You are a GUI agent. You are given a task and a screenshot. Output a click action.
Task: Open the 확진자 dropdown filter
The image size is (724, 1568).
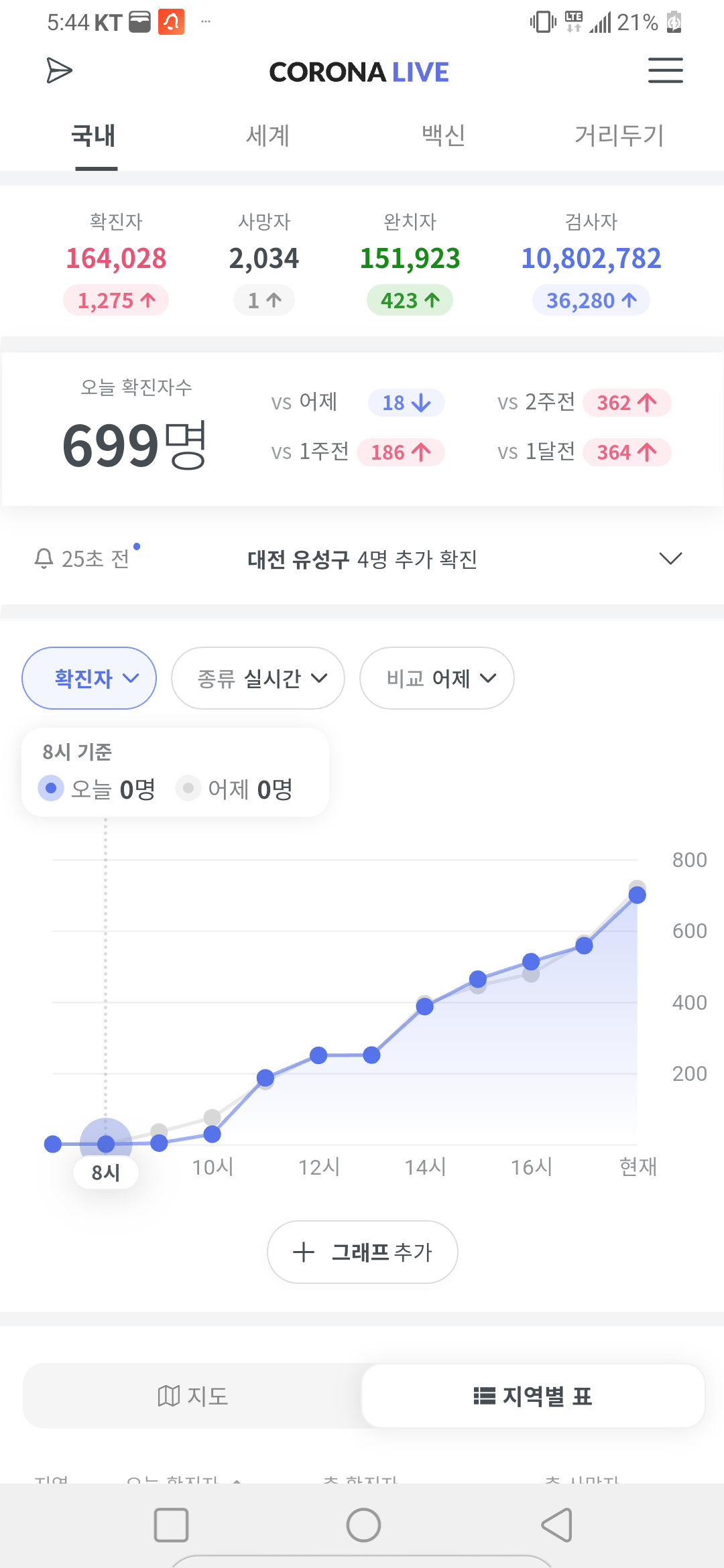point(89,678)
